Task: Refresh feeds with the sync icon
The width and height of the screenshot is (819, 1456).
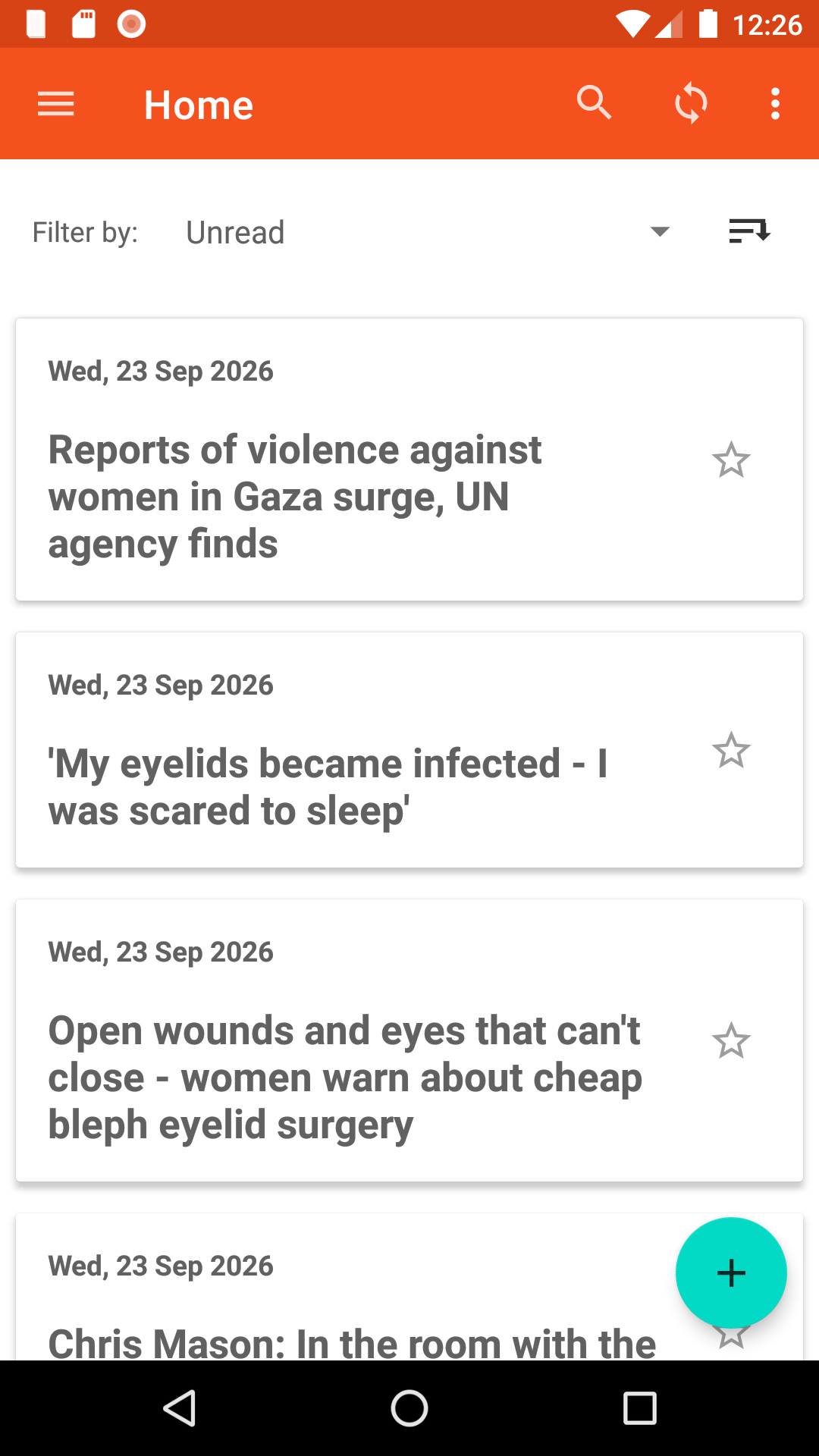Action: click(691, 103)
